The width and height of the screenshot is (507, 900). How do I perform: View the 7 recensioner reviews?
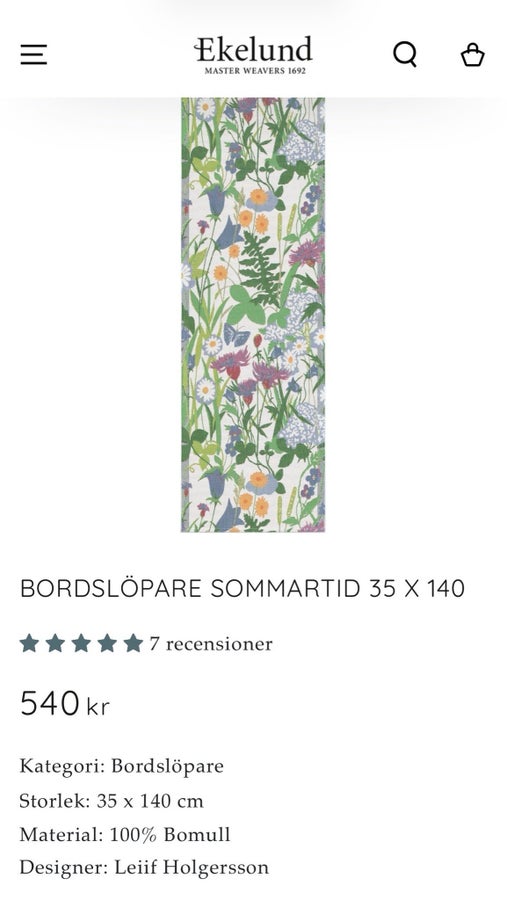point(211,643)
